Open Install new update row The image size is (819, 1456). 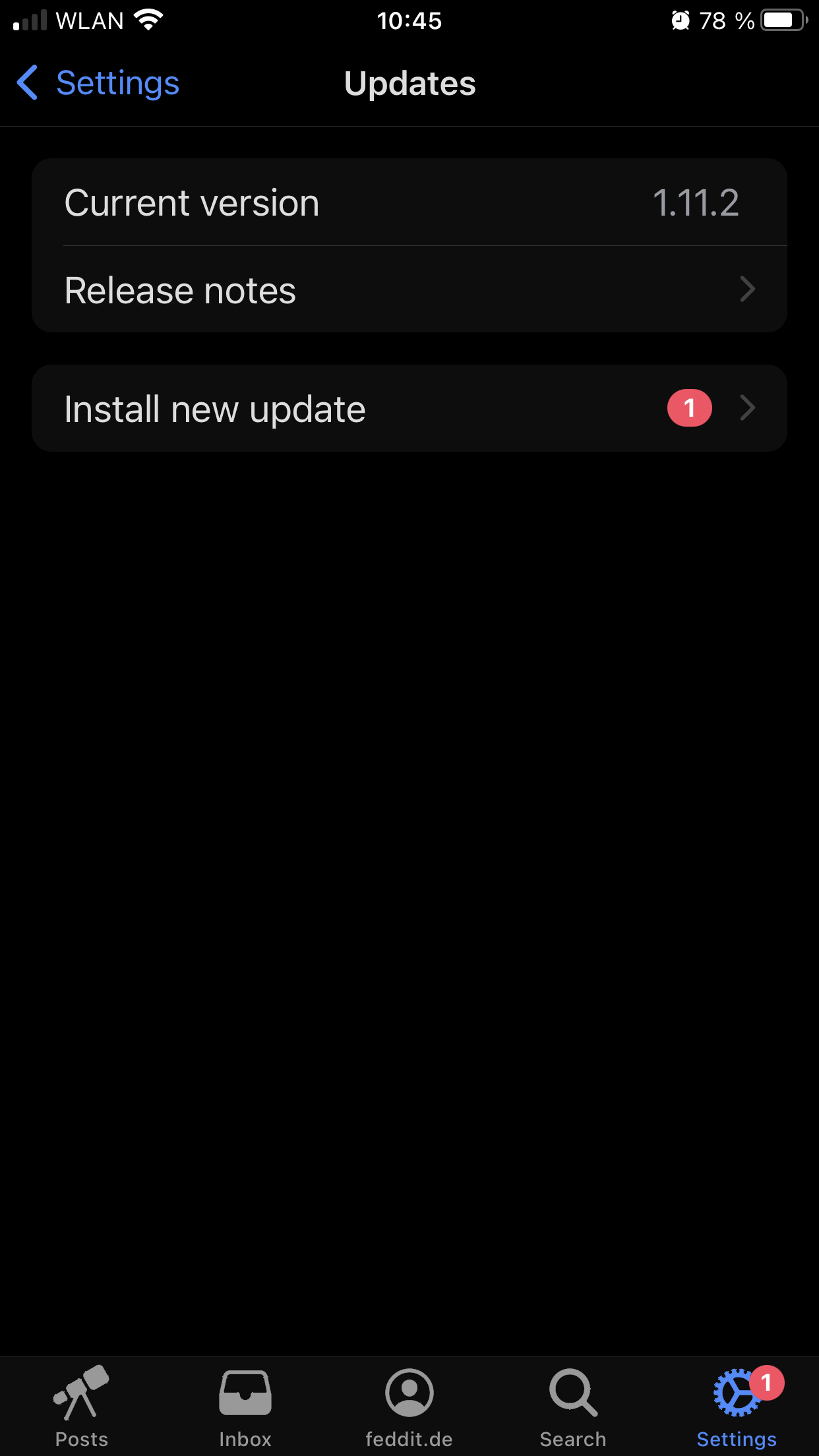[x=409, y=408]
